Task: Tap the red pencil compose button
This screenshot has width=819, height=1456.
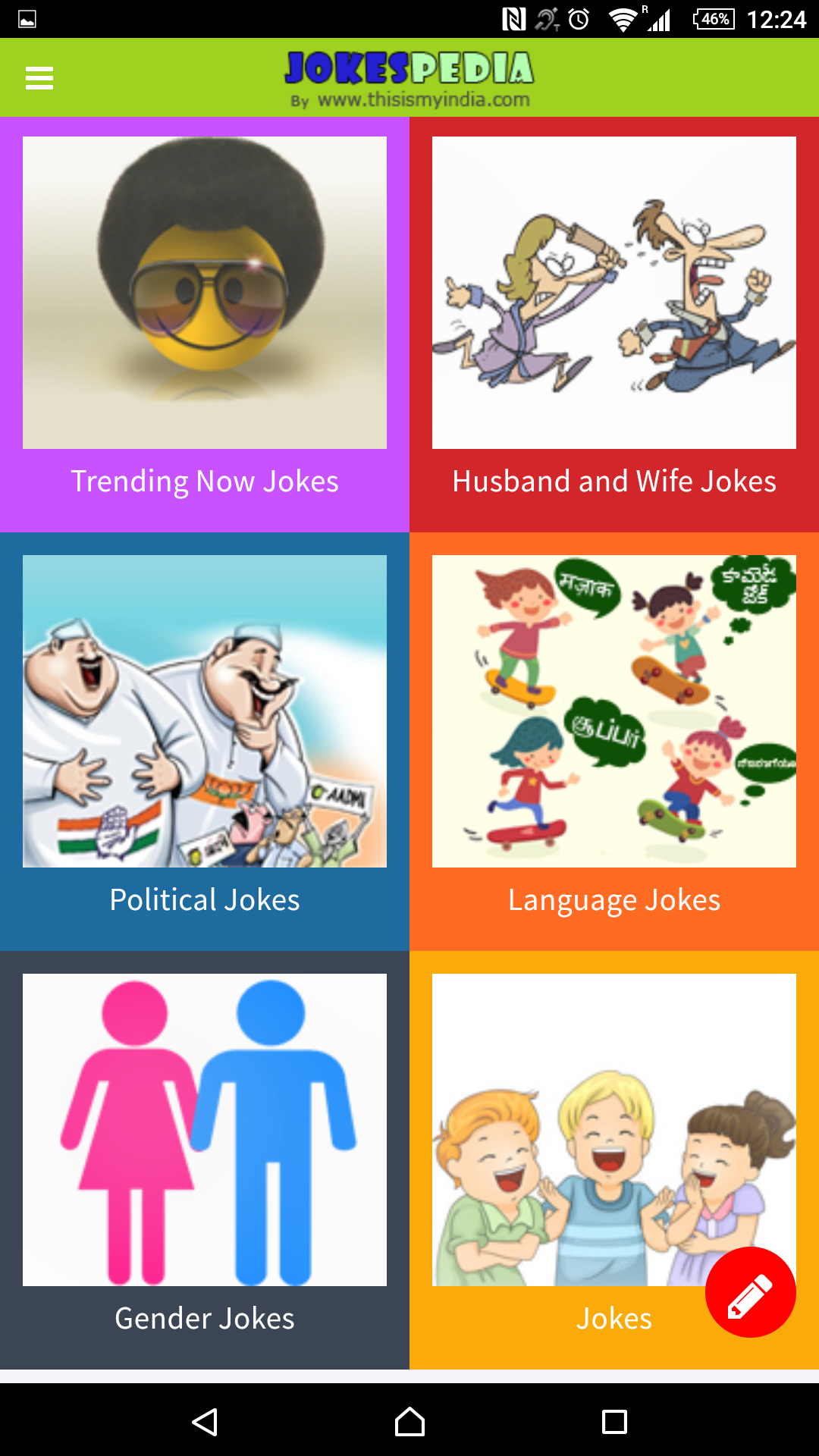Action: point(750,1292)
